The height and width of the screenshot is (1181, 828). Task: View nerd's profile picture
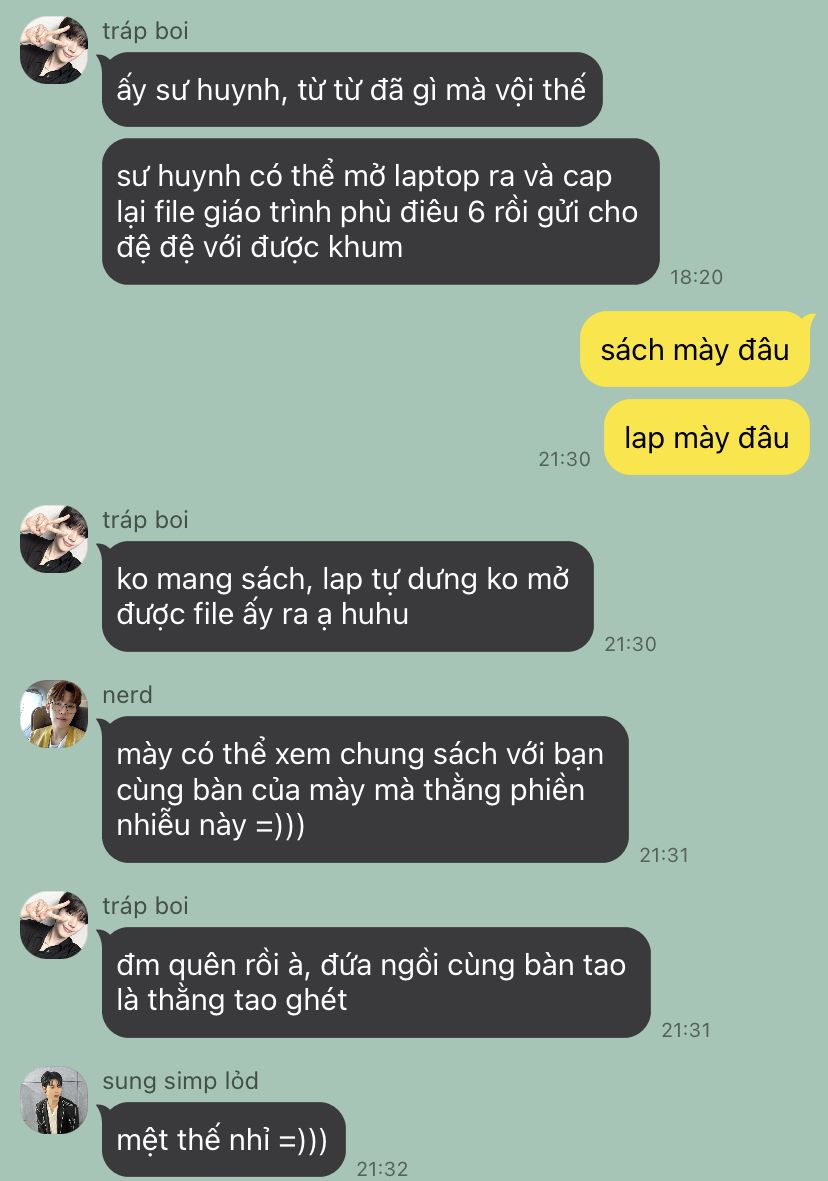(x=54, y=714)
